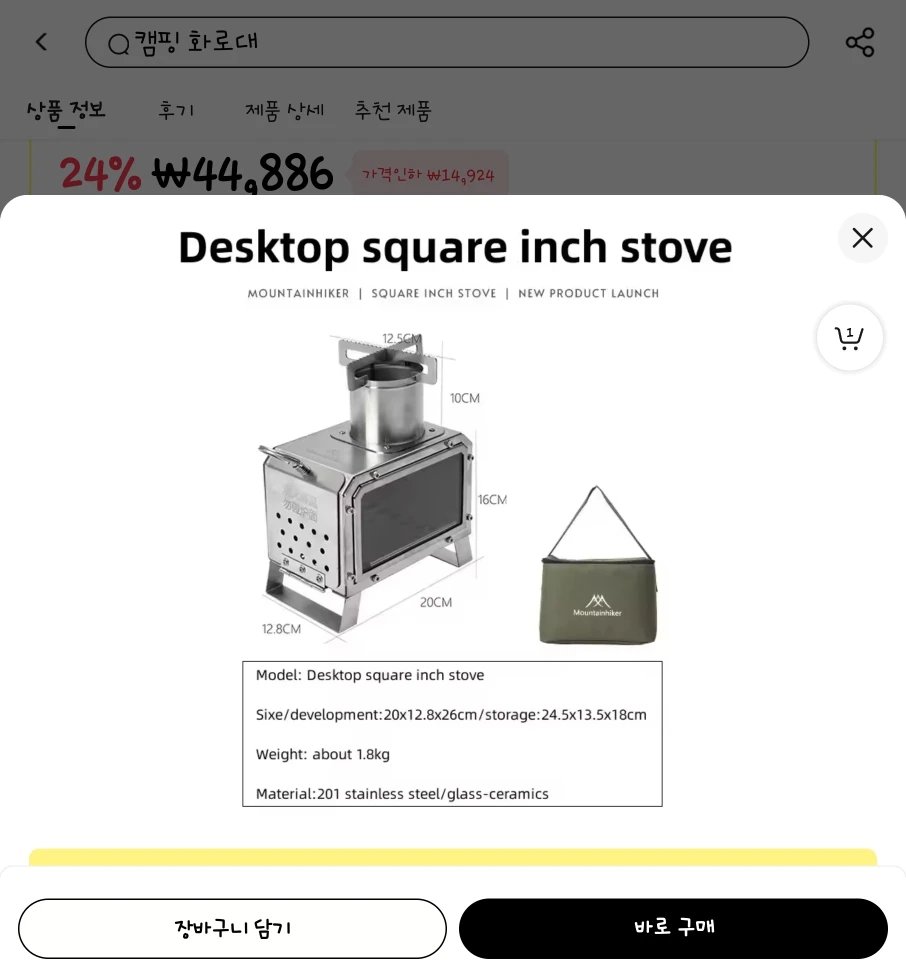Switch to the 후기 tab
Viewport: 906px width, 974px height.
pyautogui.click(x=176, y=111)
